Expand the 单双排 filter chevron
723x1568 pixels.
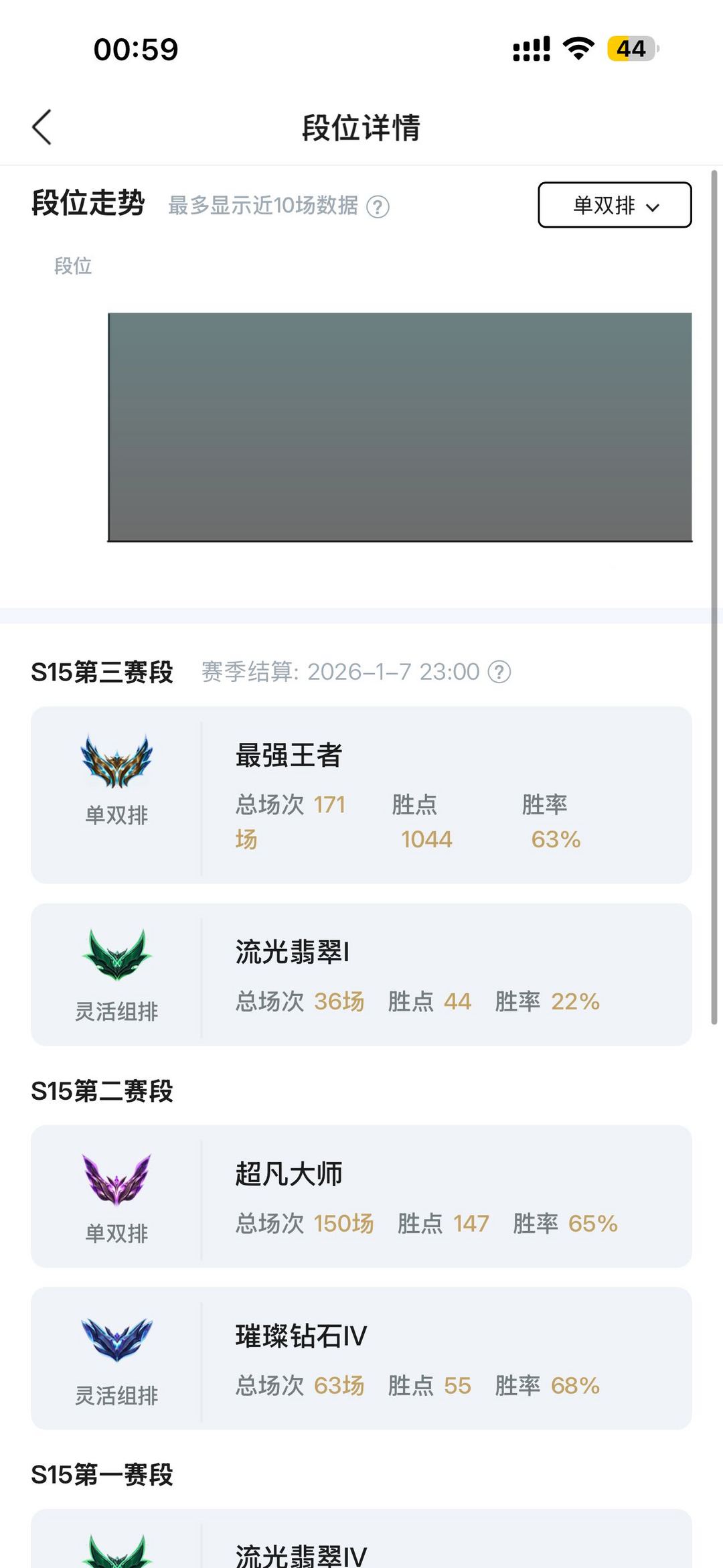[653, 208]
